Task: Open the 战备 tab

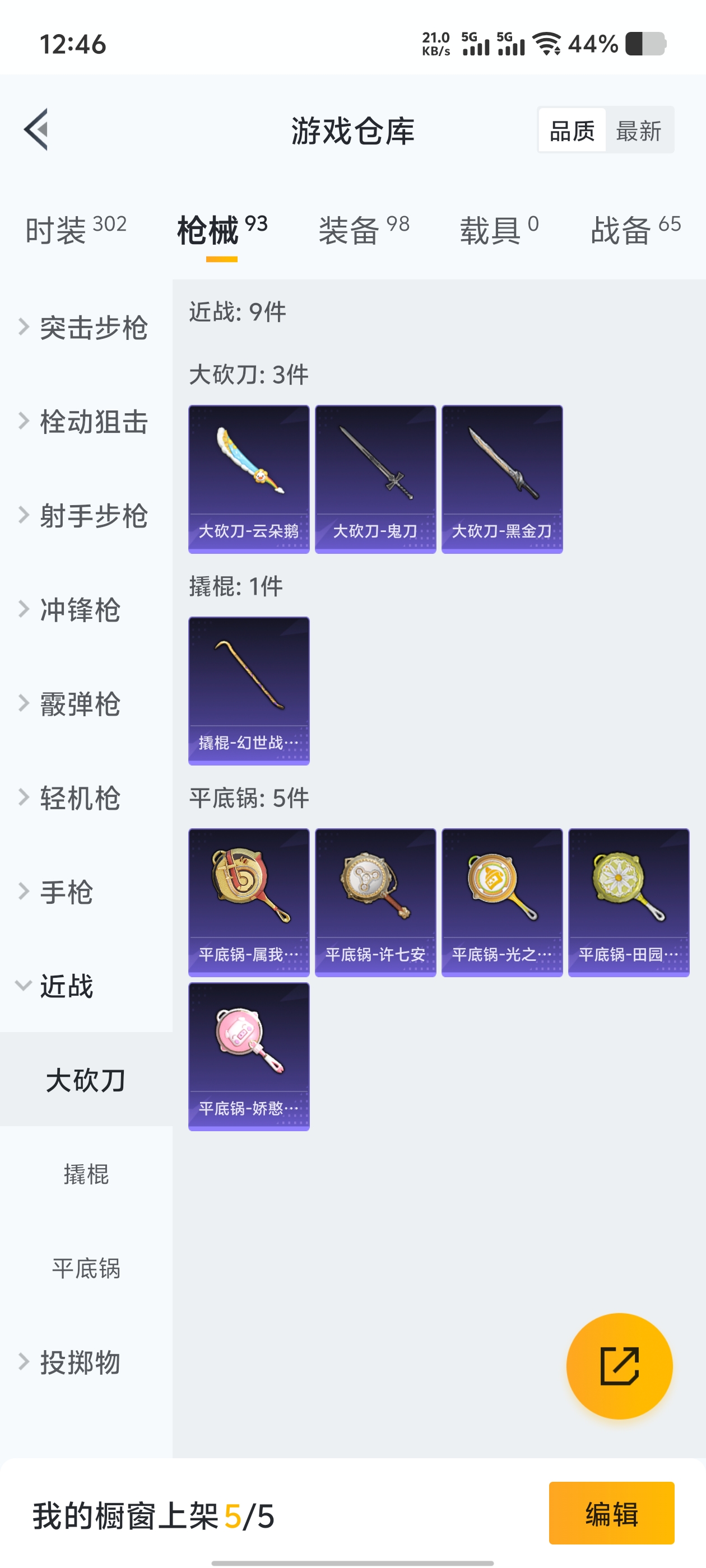Action: [x=635, y=231]
